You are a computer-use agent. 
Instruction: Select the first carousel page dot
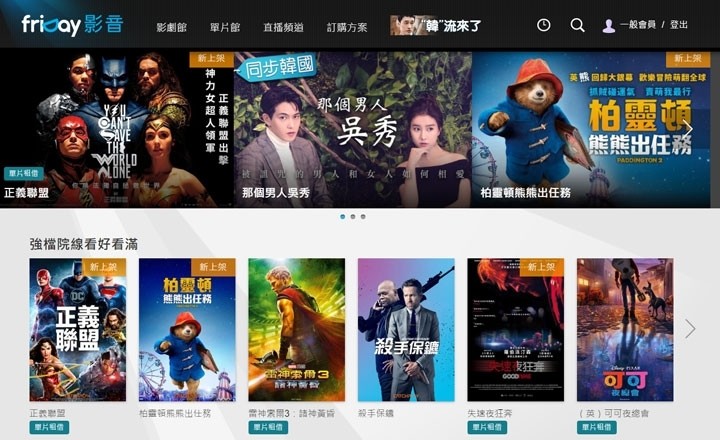pos(342,216)
